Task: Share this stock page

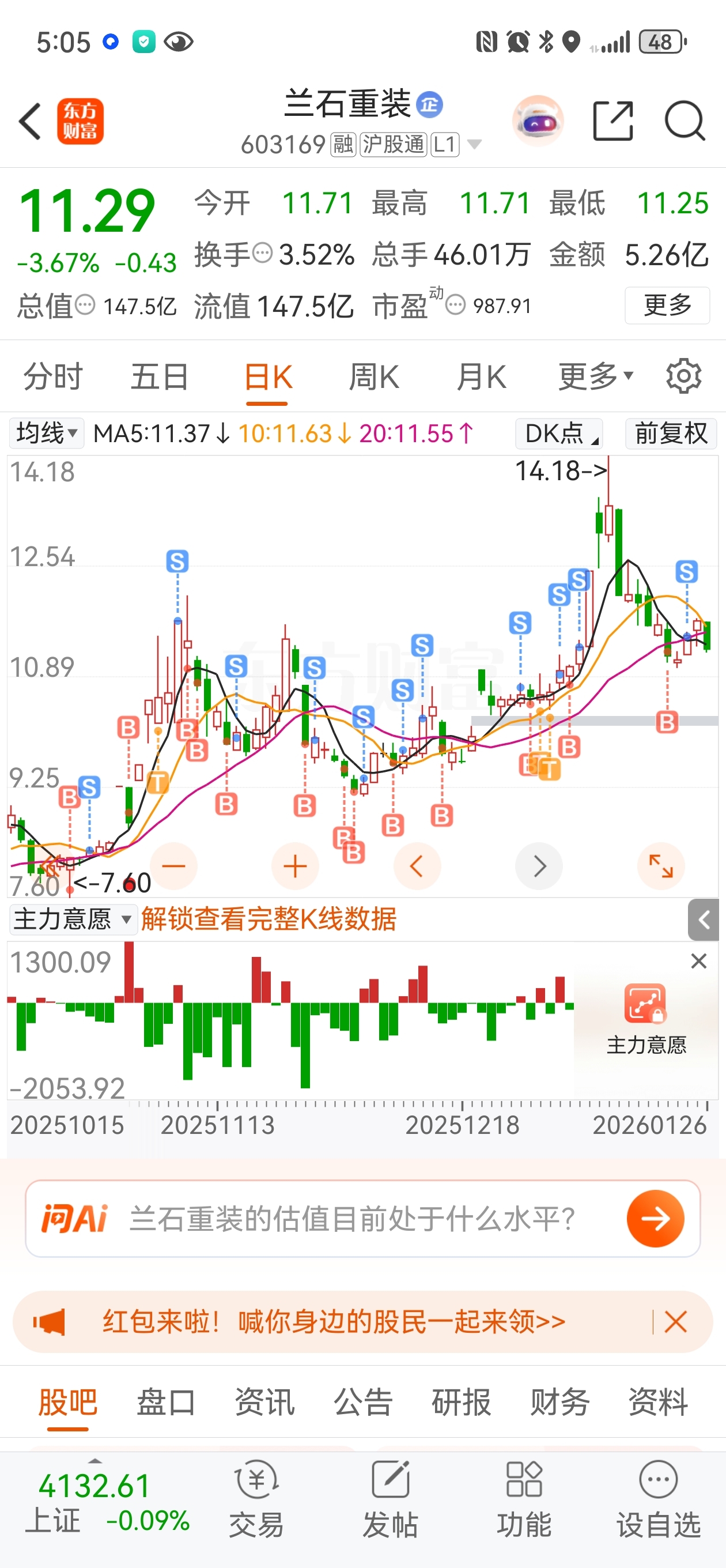Action: click(x=613, y=121)
